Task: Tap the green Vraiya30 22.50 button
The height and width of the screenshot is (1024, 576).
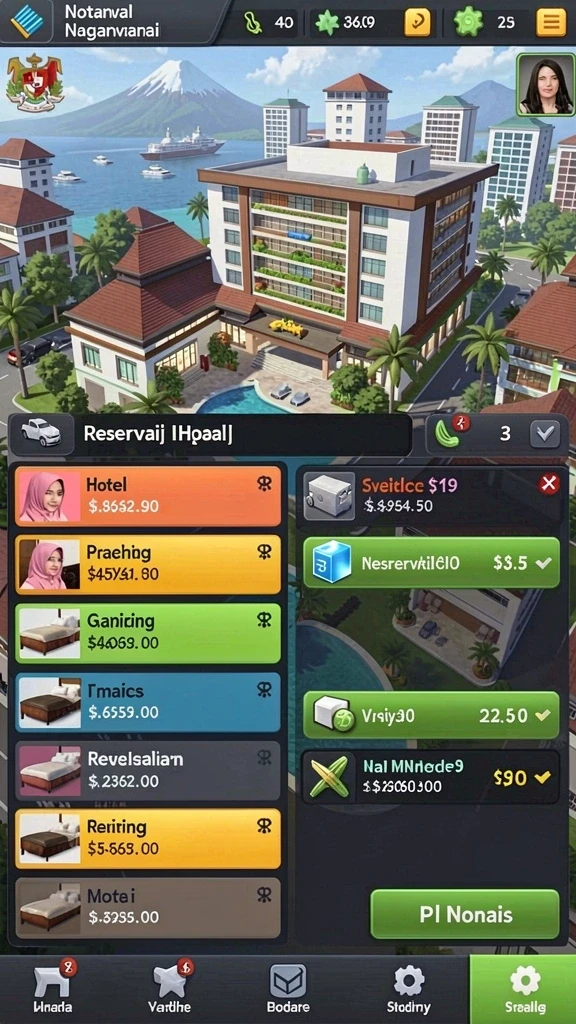Action: click(431, 715)
